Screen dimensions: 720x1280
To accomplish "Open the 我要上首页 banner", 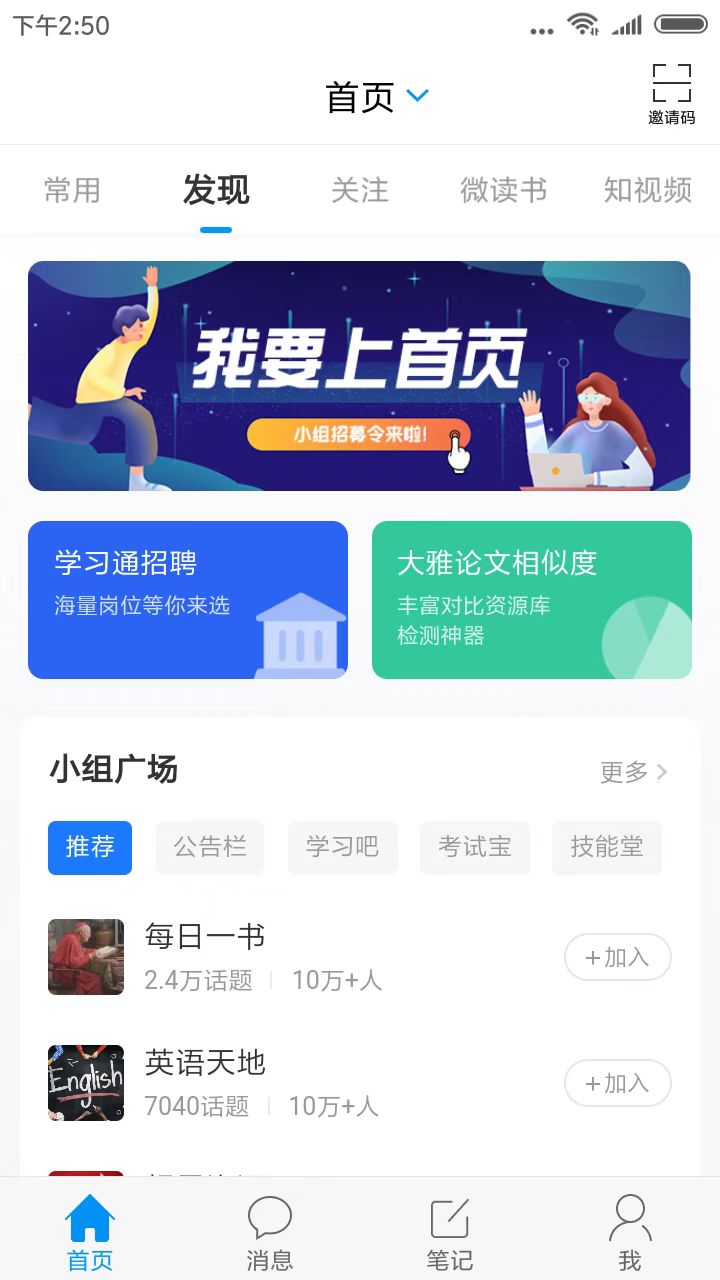I will click(360, 375).
